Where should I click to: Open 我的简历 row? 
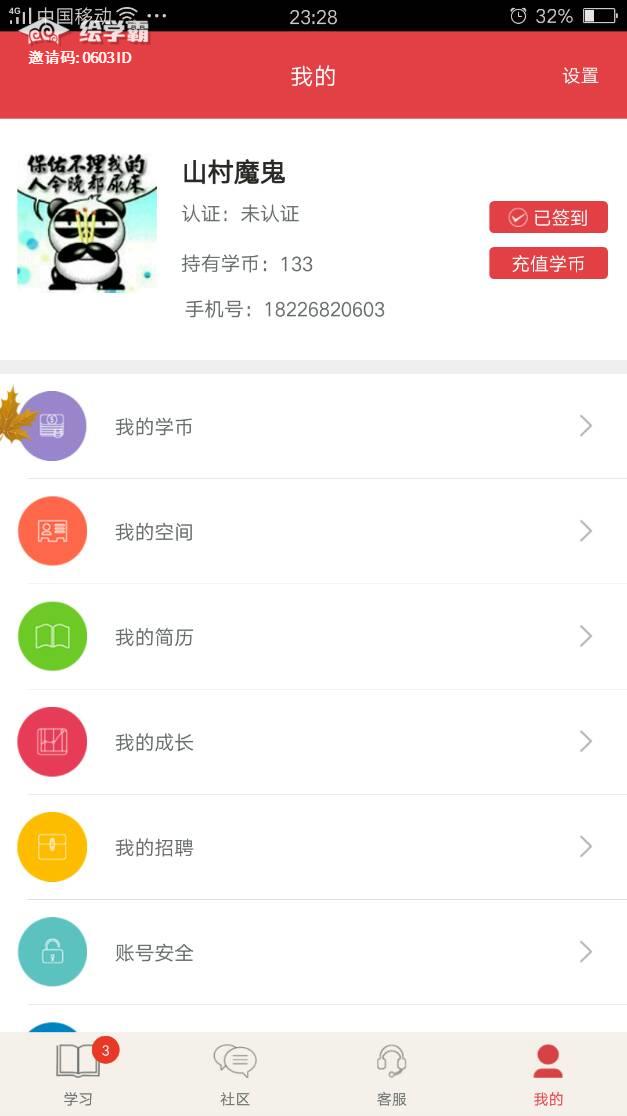click(x=313, y=637)
